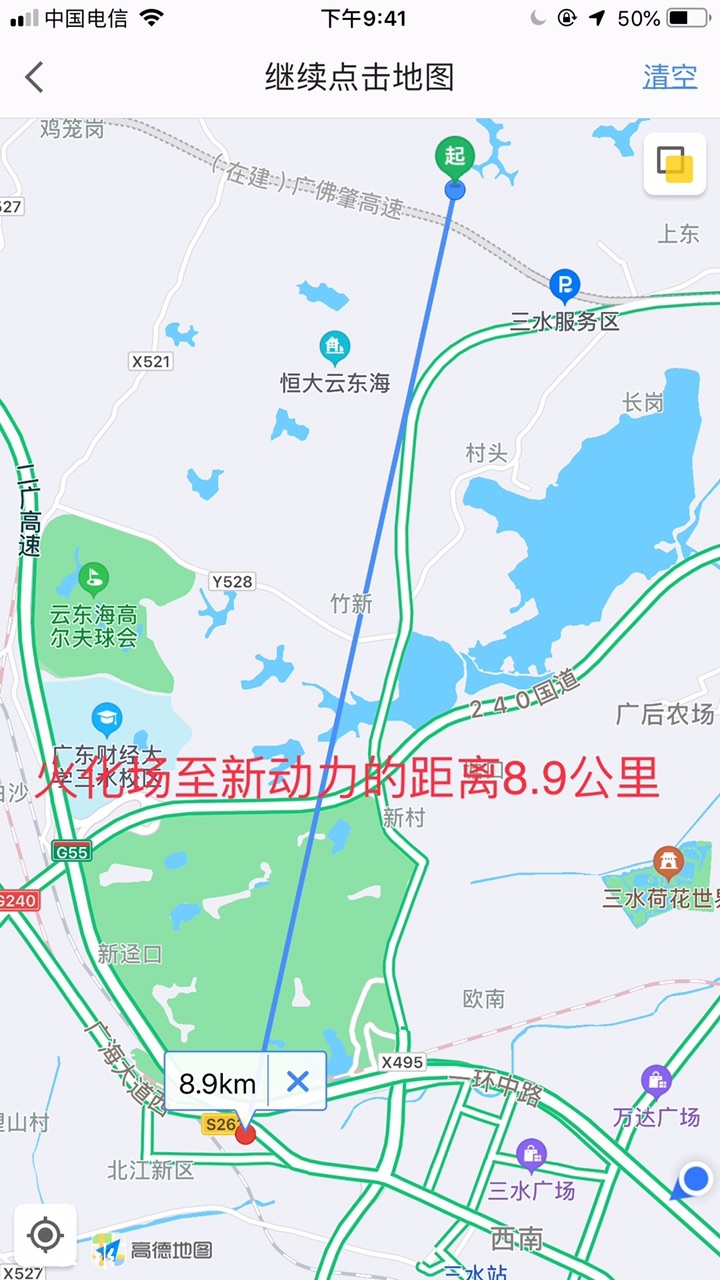The image size is (720, 1280).
Task: Select the 云东海高尔夫球会 golf marker
Action: tap(94, 578)
